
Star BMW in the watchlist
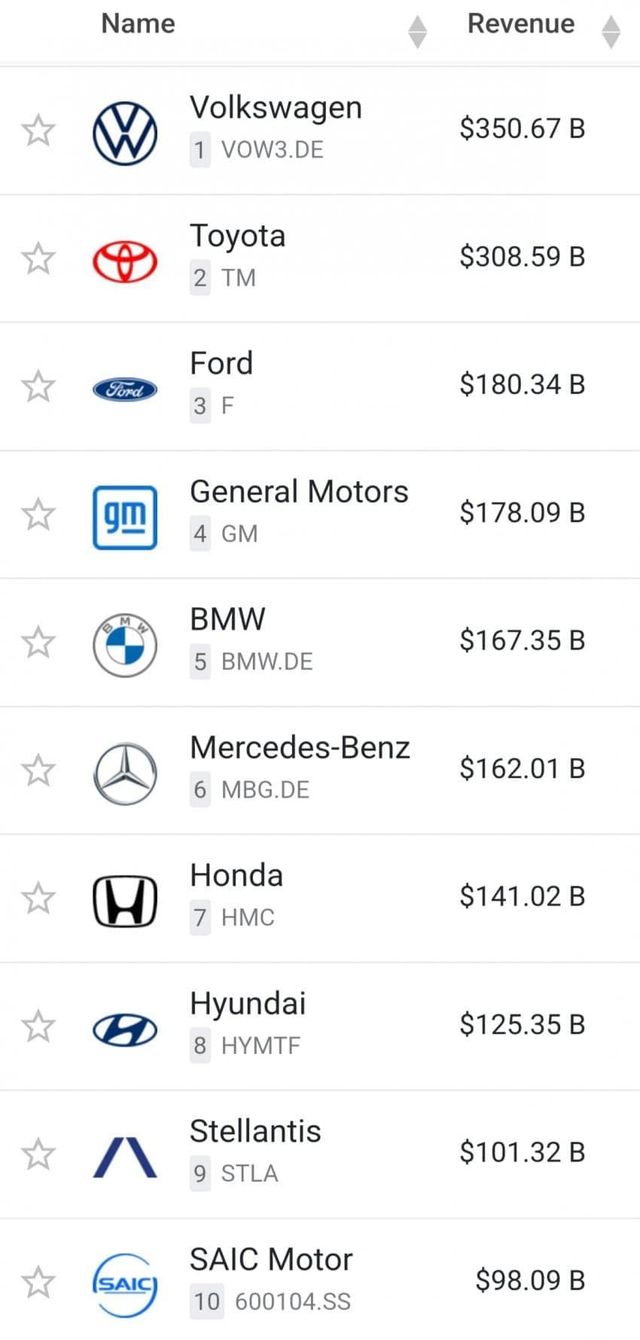38,642
